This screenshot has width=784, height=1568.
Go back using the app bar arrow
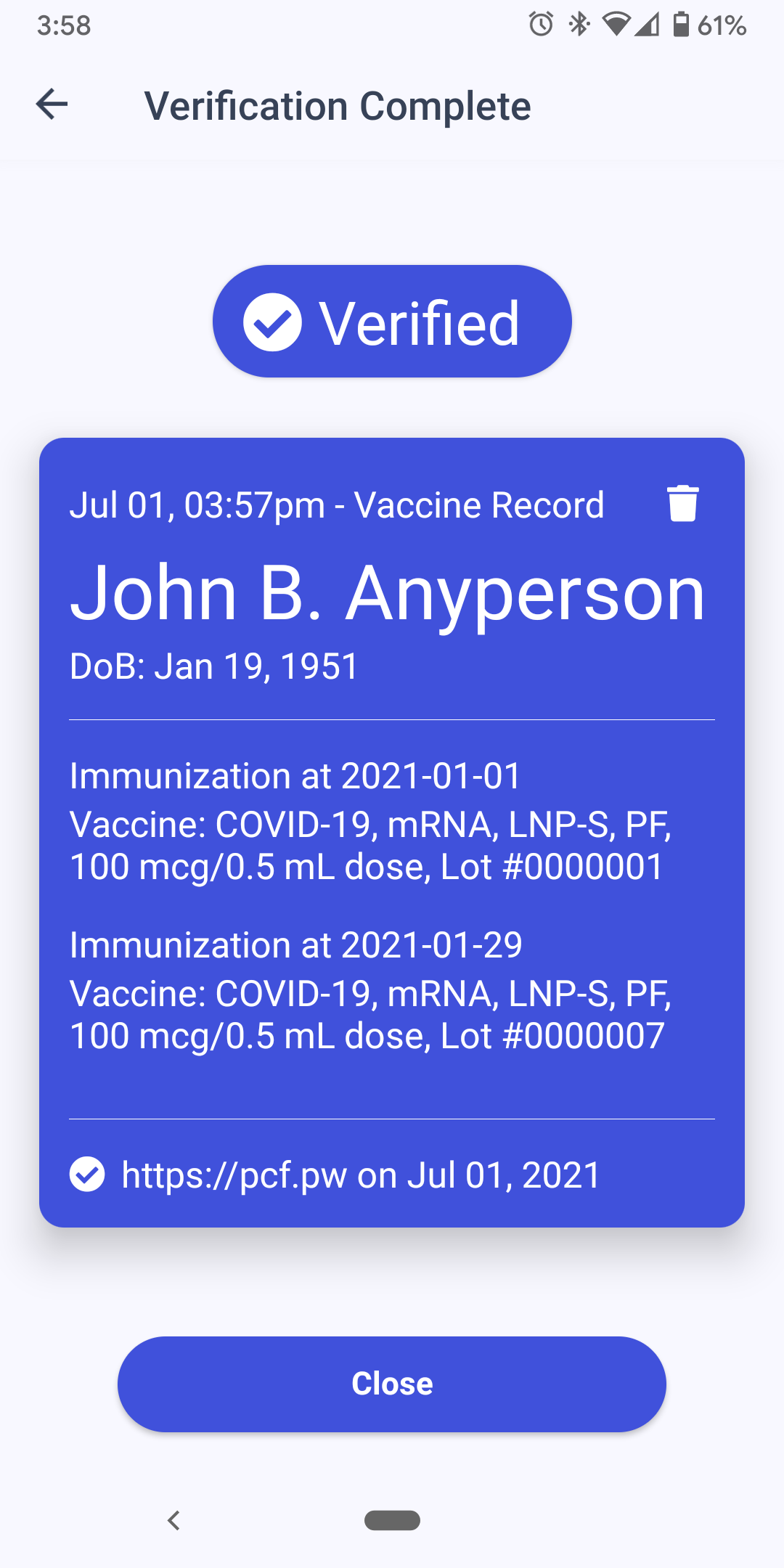[x=52, y=105]
